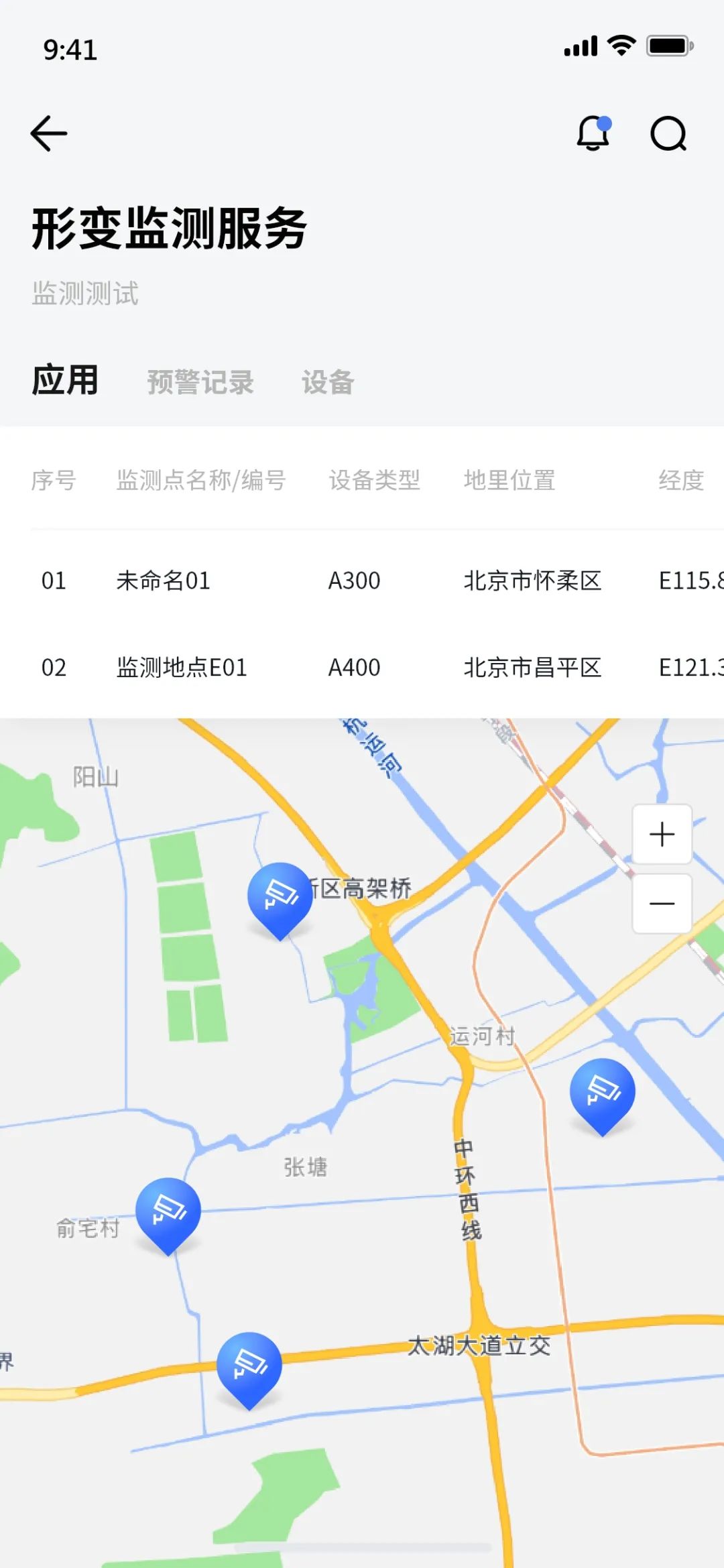Switch to the 预警记录 tab
The image size is (724, 1568).
pos(200,382)
